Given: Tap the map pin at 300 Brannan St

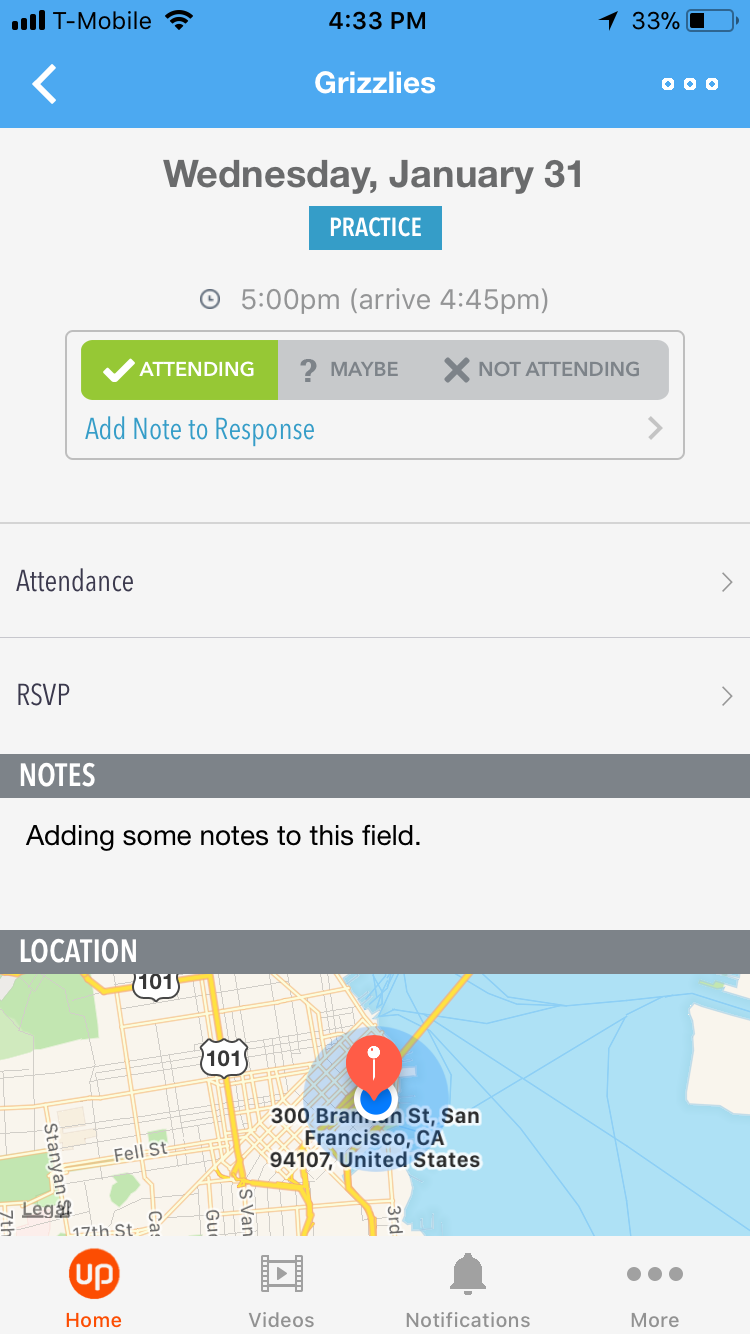Looking at the screenshot, I should pyautogui.click(x=374, y=1066).
